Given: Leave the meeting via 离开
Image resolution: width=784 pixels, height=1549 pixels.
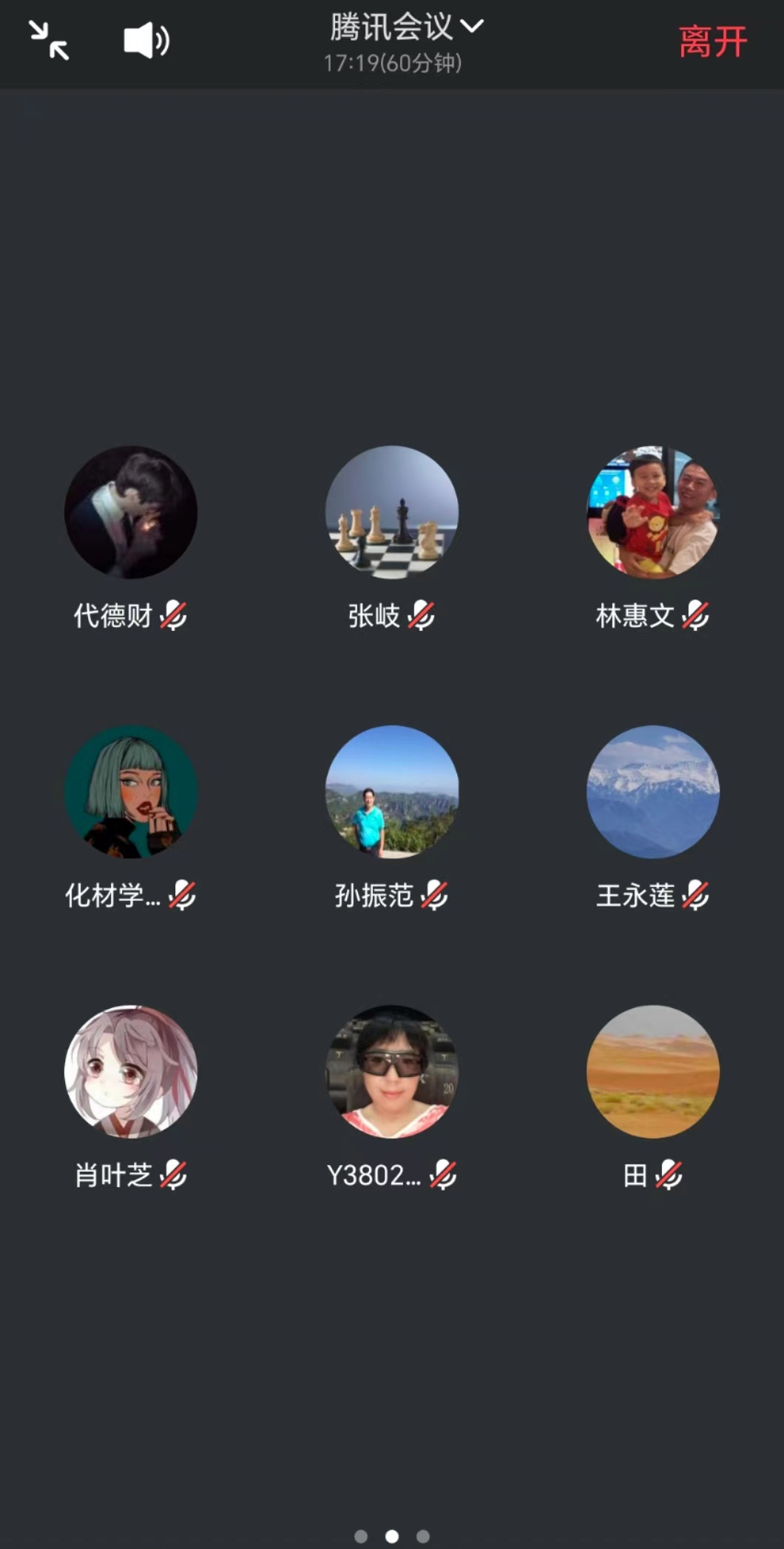Looking at the screenshot, I should 712,41.
